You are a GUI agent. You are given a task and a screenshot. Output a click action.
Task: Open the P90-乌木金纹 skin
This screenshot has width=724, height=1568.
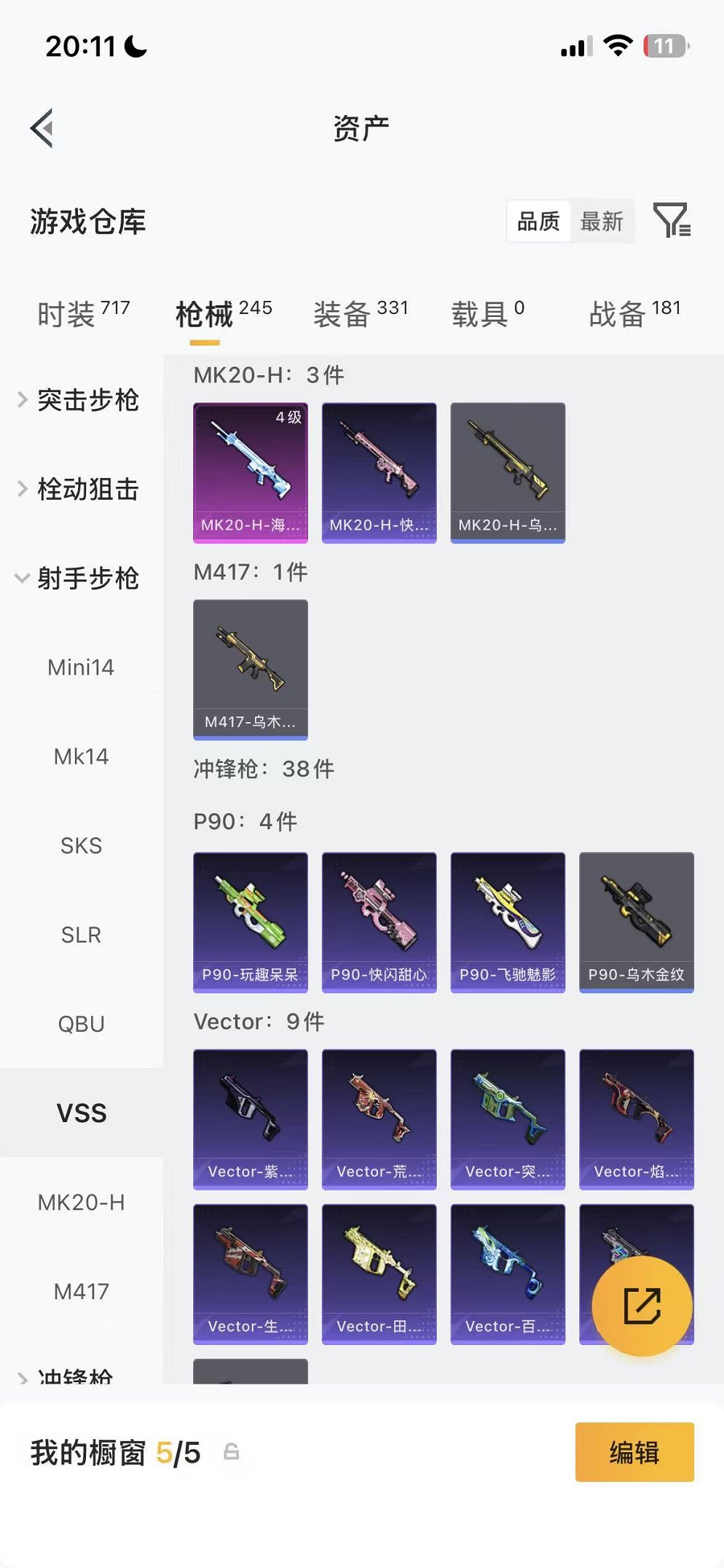(x=637, y=922)
